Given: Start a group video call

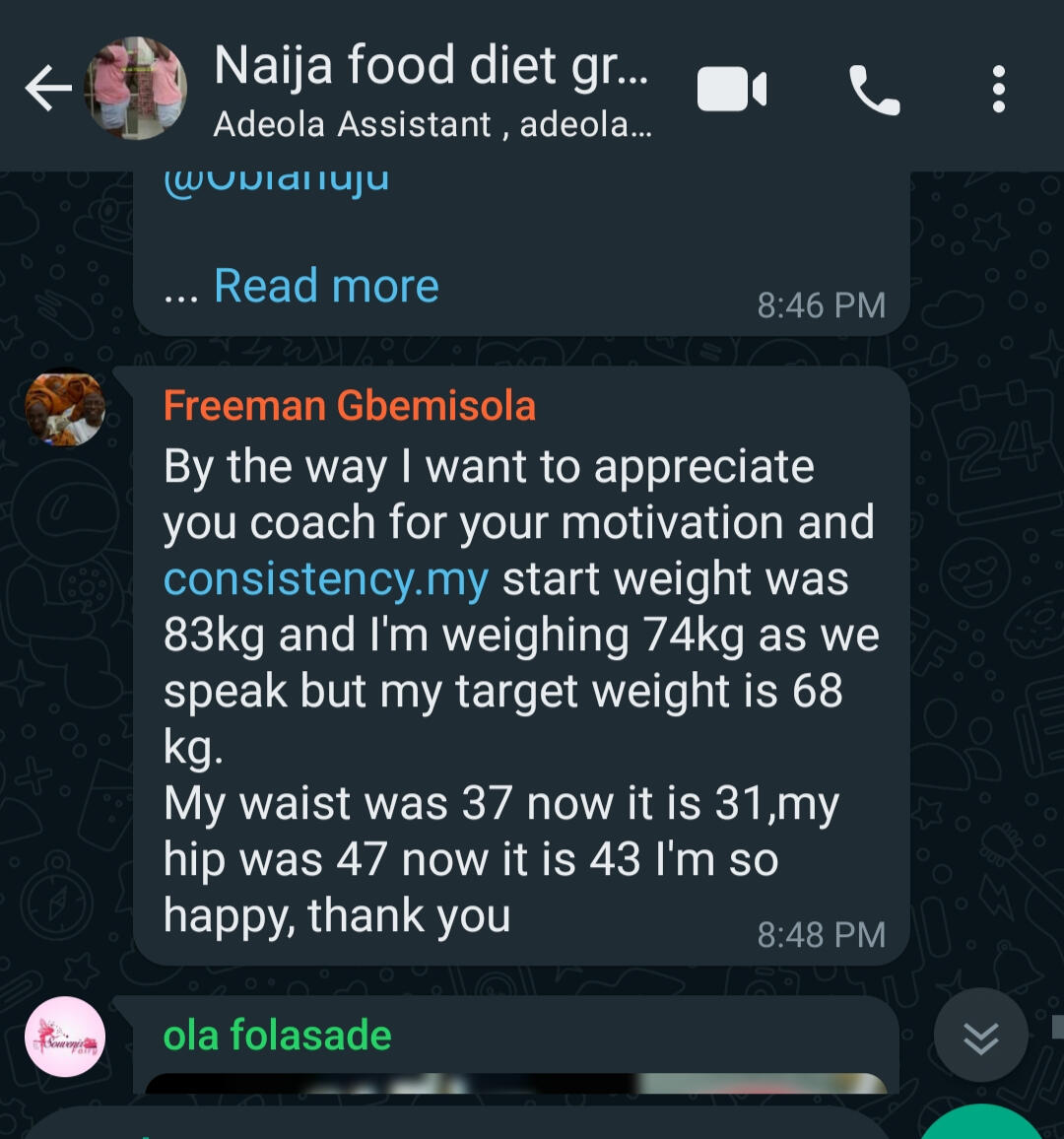Looking at the screenshot, I should click(x=731, y=90).
